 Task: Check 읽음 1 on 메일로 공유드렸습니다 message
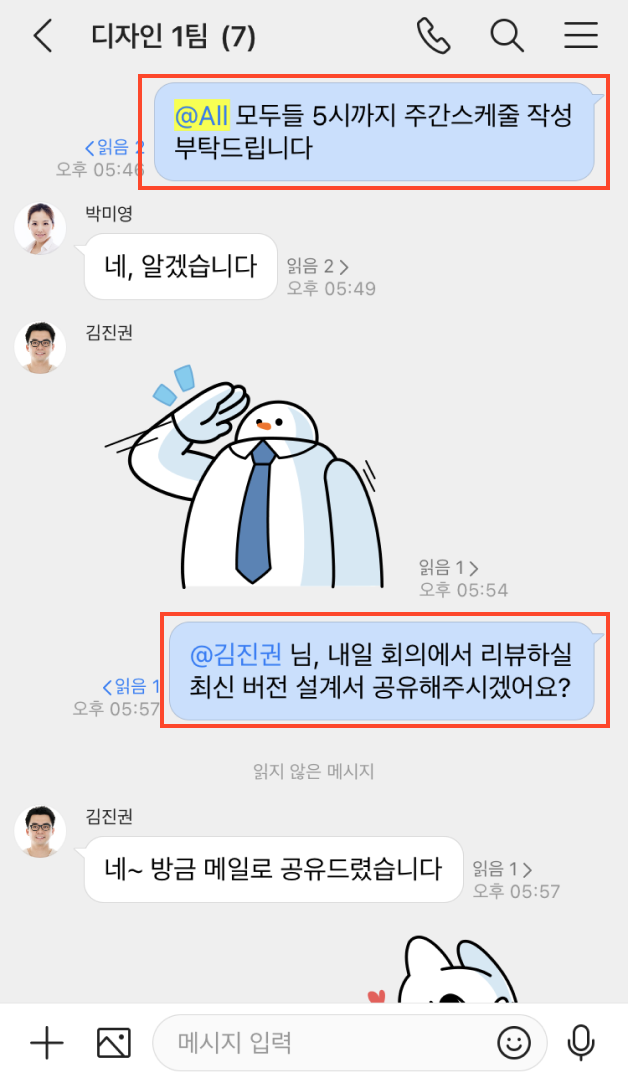click(x=502, y=869)
